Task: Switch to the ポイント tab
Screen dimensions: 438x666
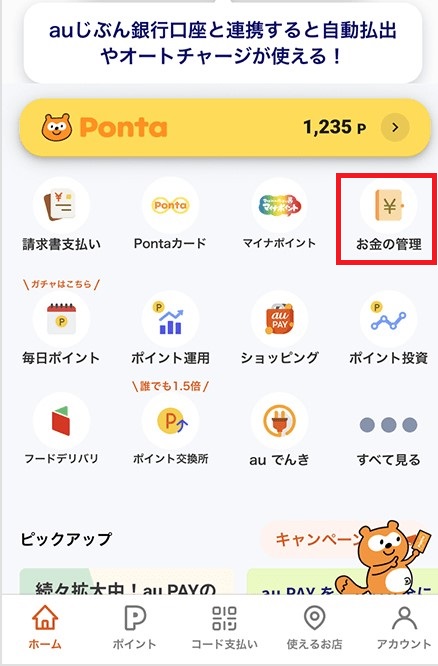Action: [134, 628]
